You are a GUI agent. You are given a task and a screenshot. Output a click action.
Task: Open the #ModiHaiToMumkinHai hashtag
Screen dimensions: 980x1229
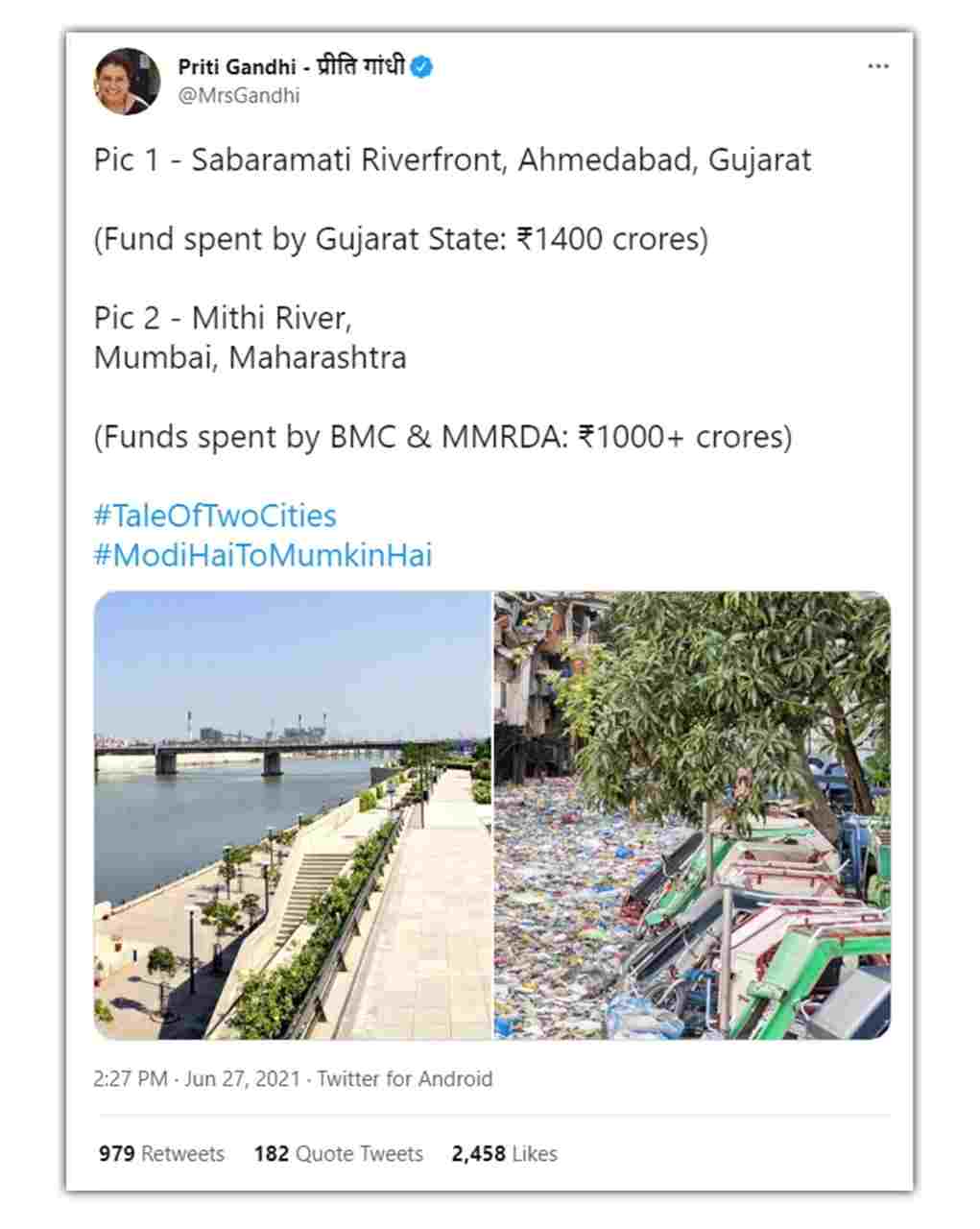(262, 553)
